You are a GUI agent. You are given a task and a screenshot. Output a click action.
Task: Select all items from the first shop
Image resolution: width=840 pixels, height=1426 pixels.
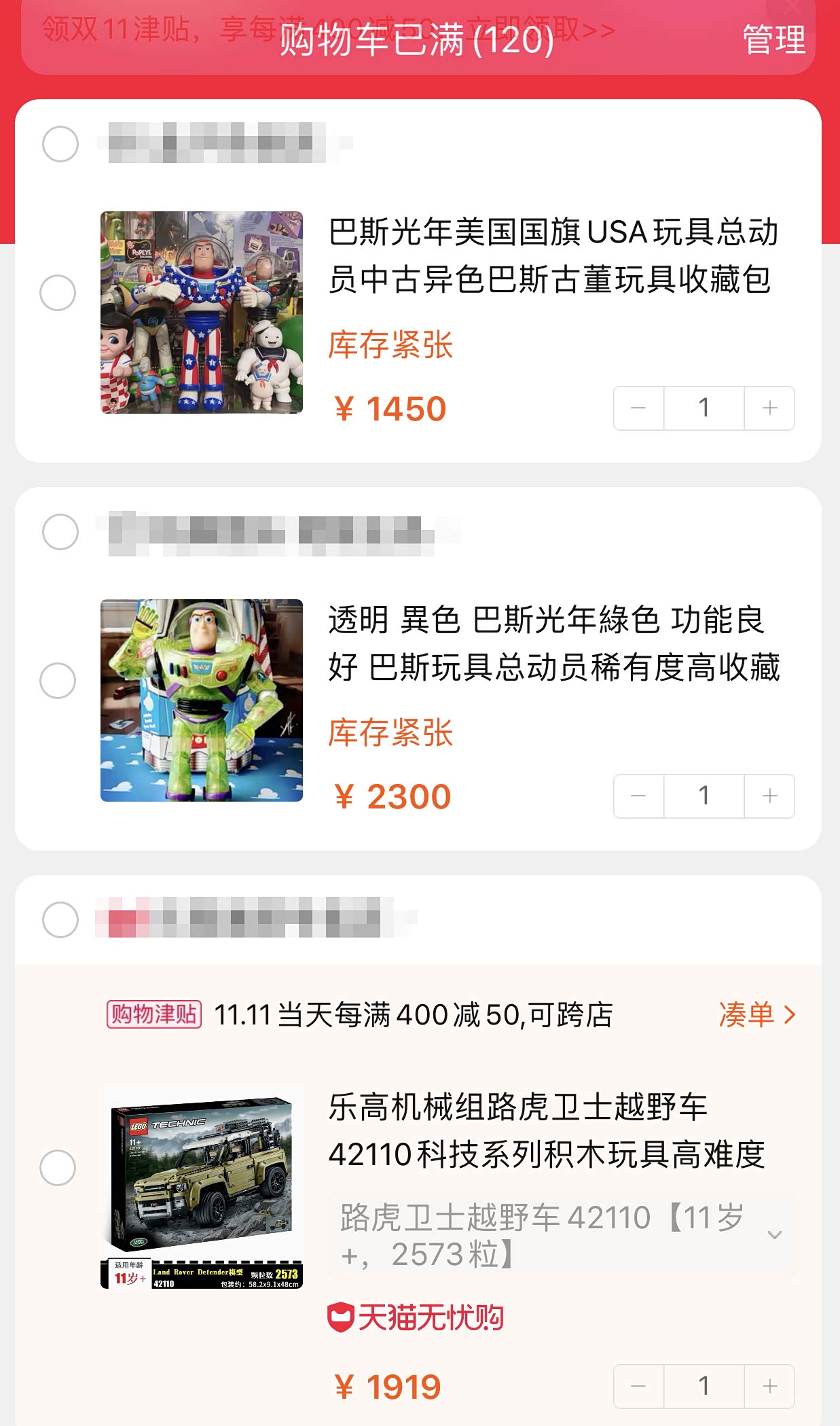60,144
